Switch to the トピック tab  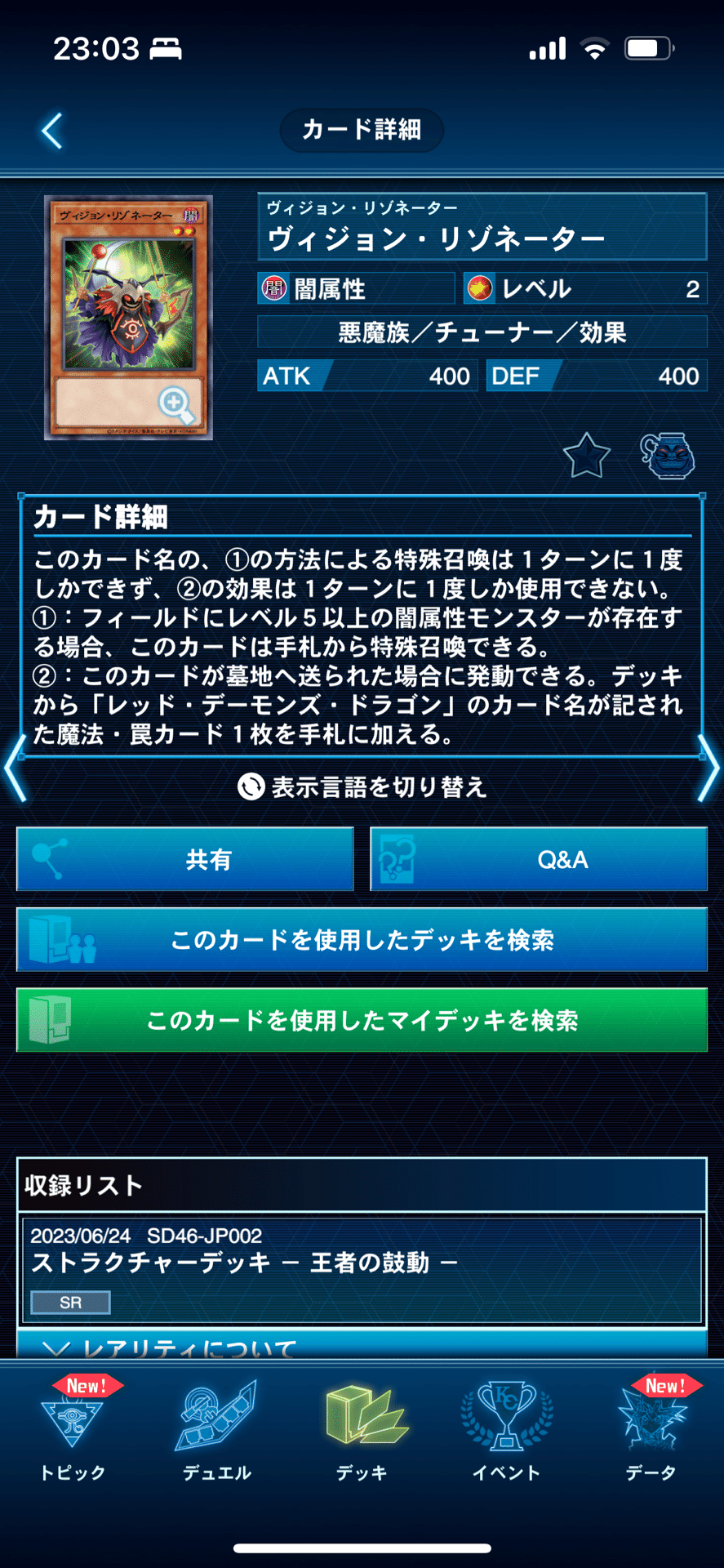point(73,1431)
